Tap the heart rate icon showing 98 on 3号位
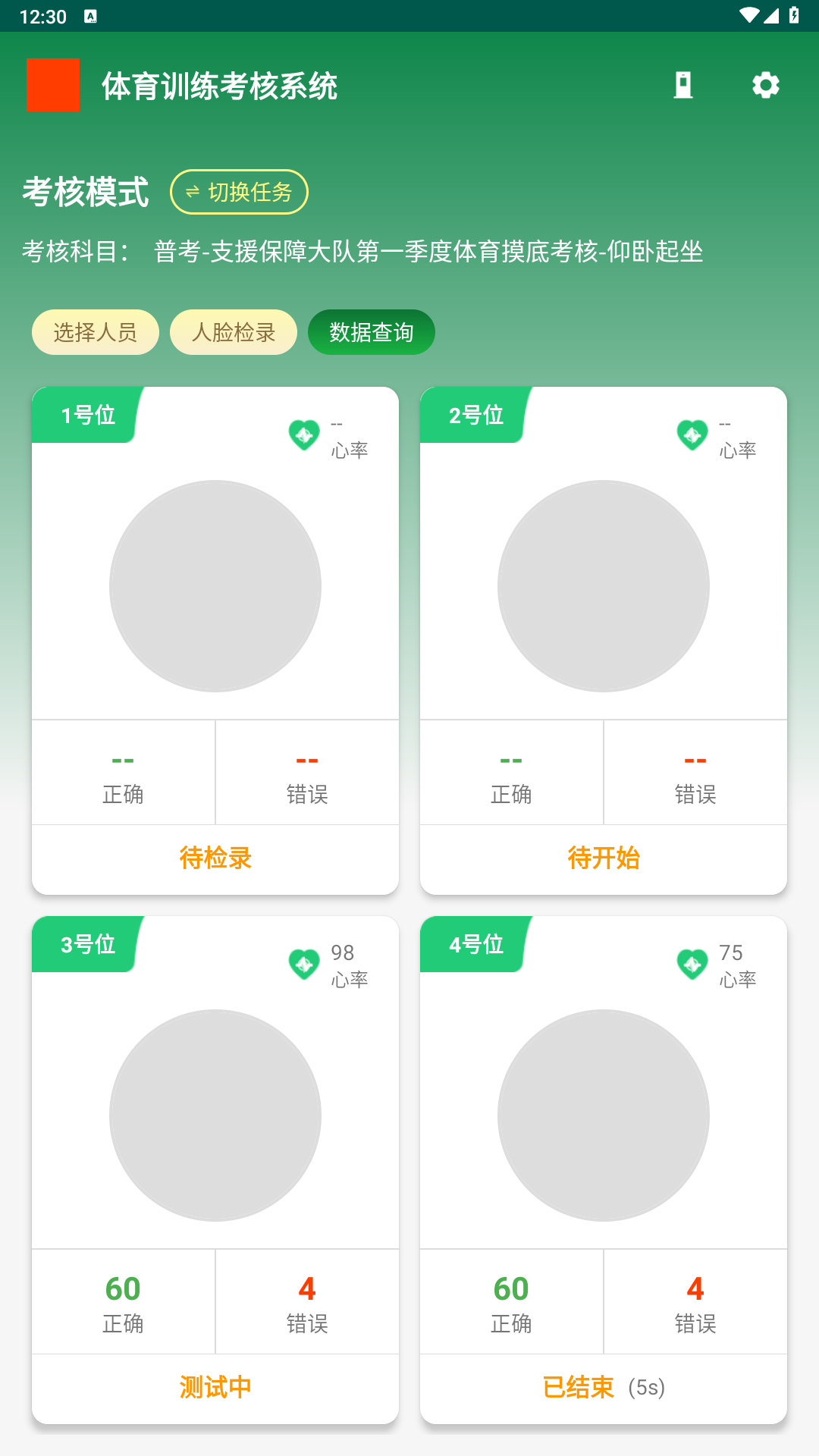Image resolution: width=819 pixels, height=1456 pixels. [303, 965]
